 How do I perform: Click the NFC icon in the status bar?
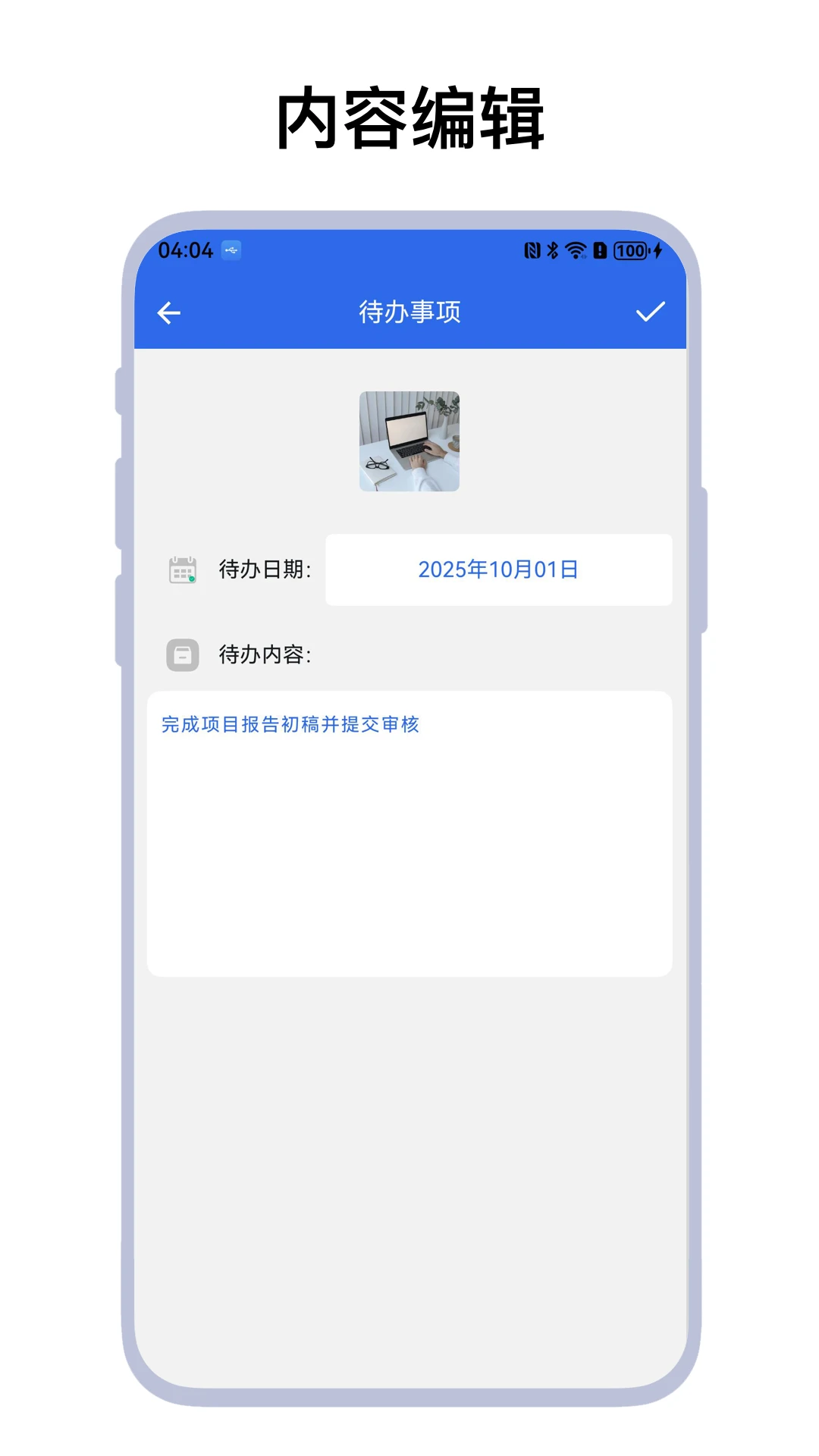click(x=532, y=249)
